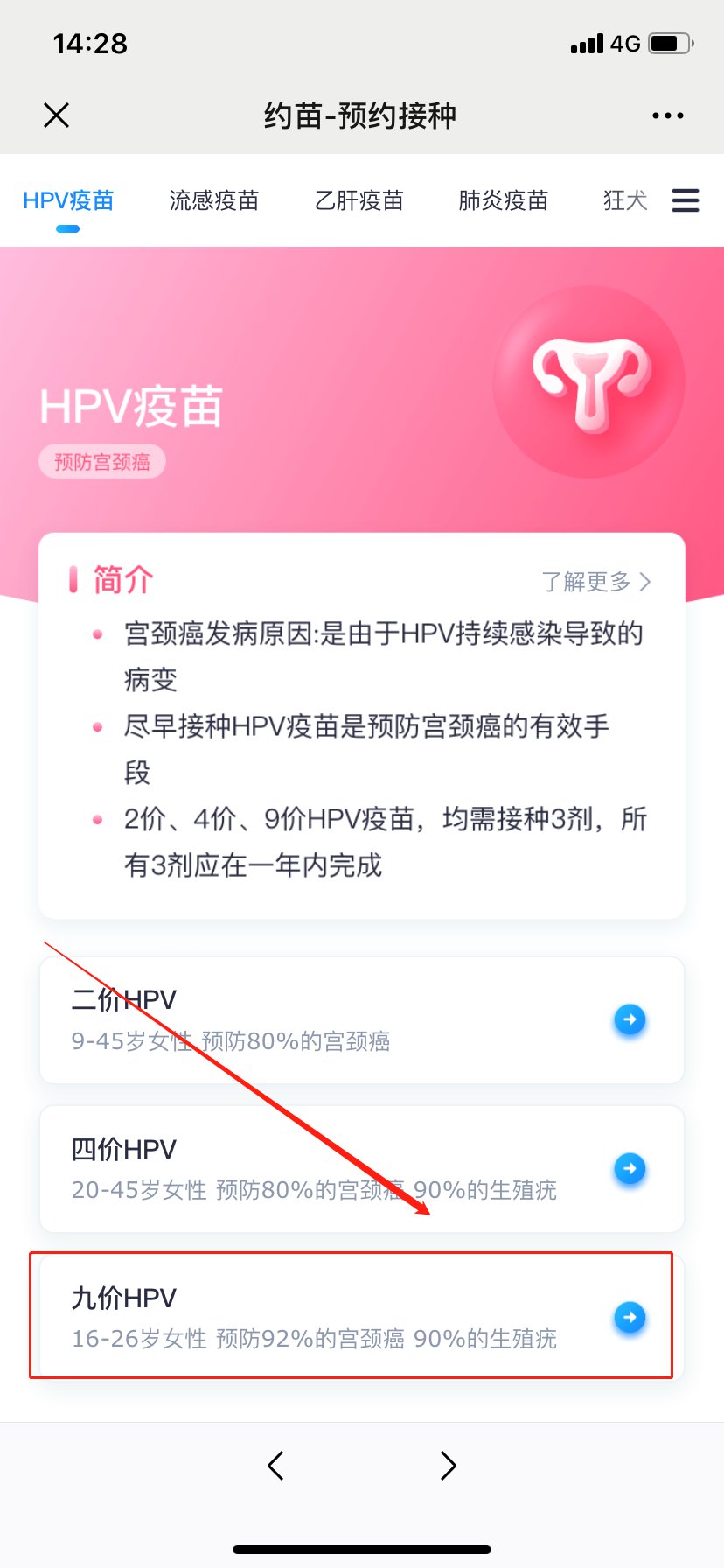Image resolution: width=724 pixels, height=1568 pixels.
Task: Tap 了解更多 in the 简介 card
Action: pos(595,582)
